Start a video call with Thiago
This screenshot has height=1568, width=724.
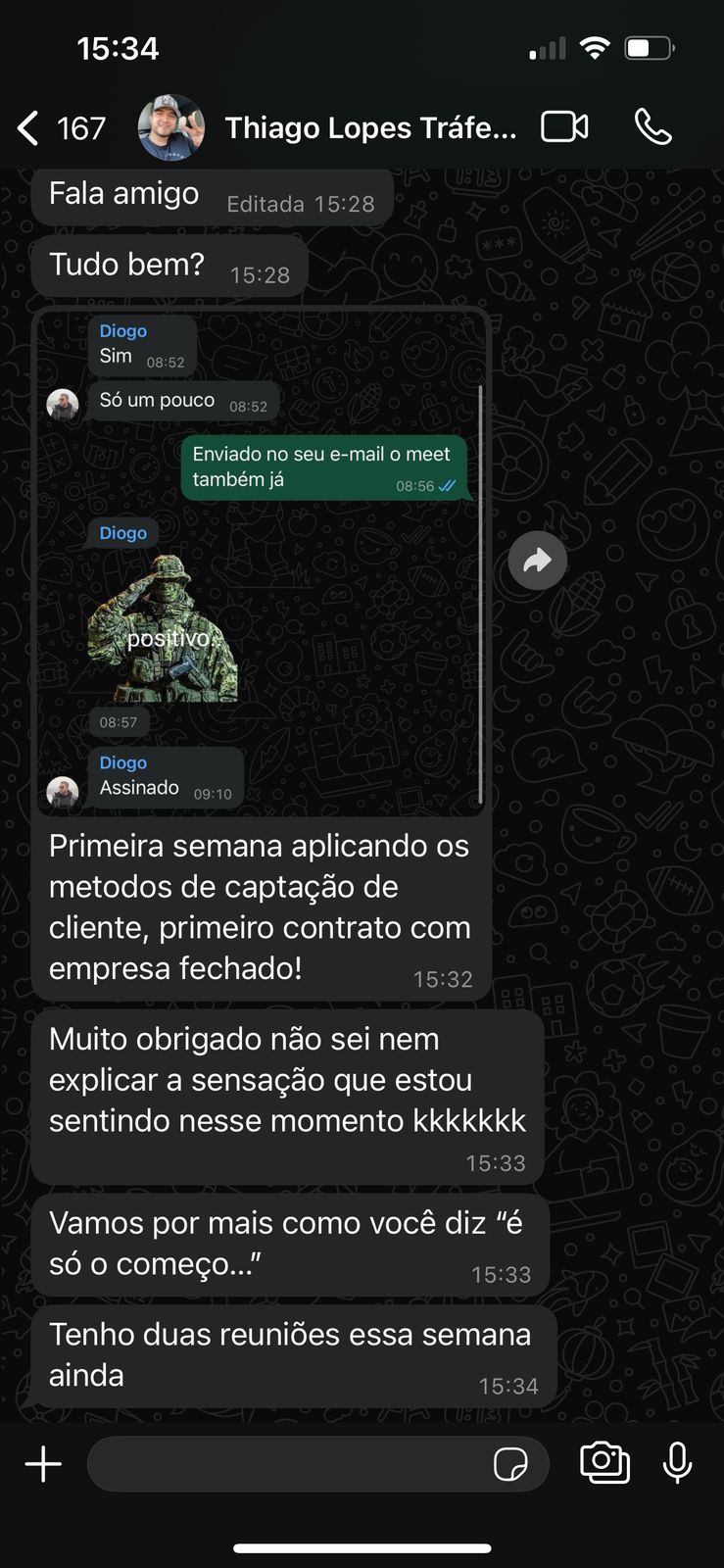click(x=564, y=127)
